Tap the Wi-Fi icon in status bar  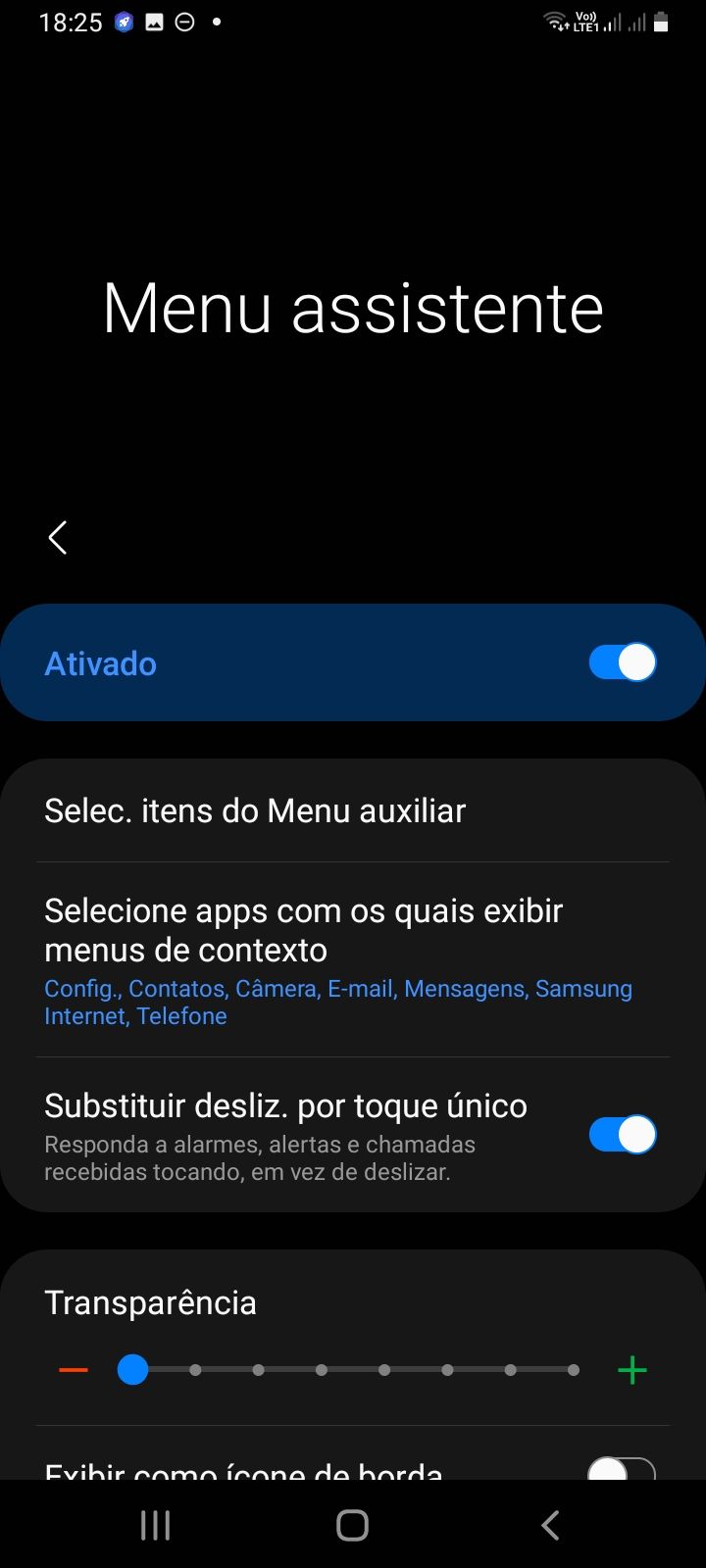(x=555, y=20)
